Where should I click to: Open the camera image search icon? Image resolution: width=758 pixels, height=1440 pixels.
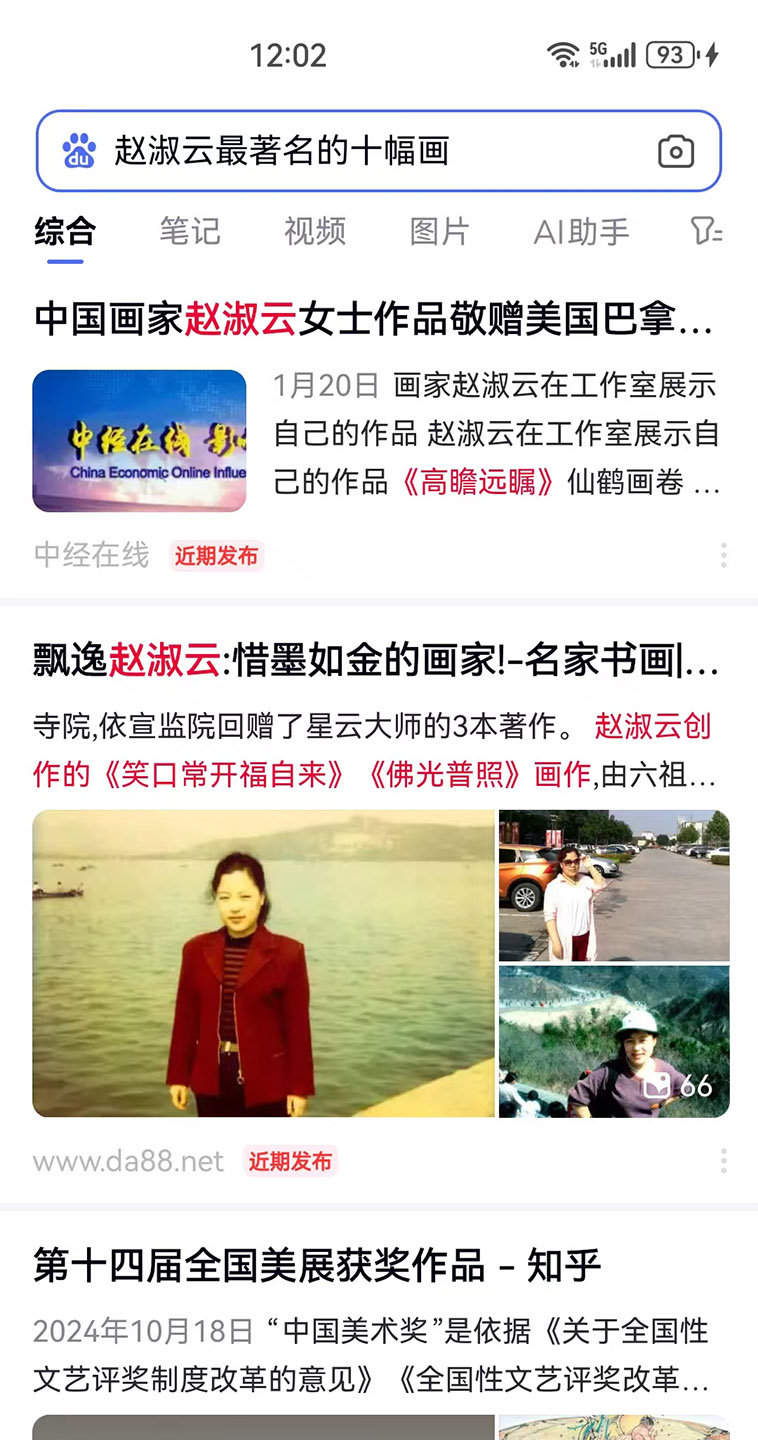[x=676, y=152]
